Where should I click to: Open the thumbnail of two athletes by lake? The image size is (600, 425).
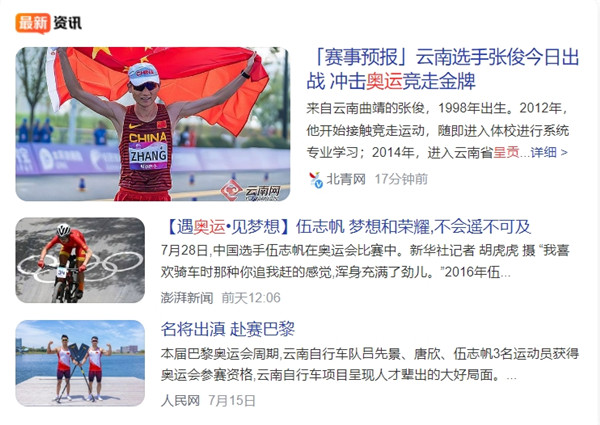coord(80,362)
